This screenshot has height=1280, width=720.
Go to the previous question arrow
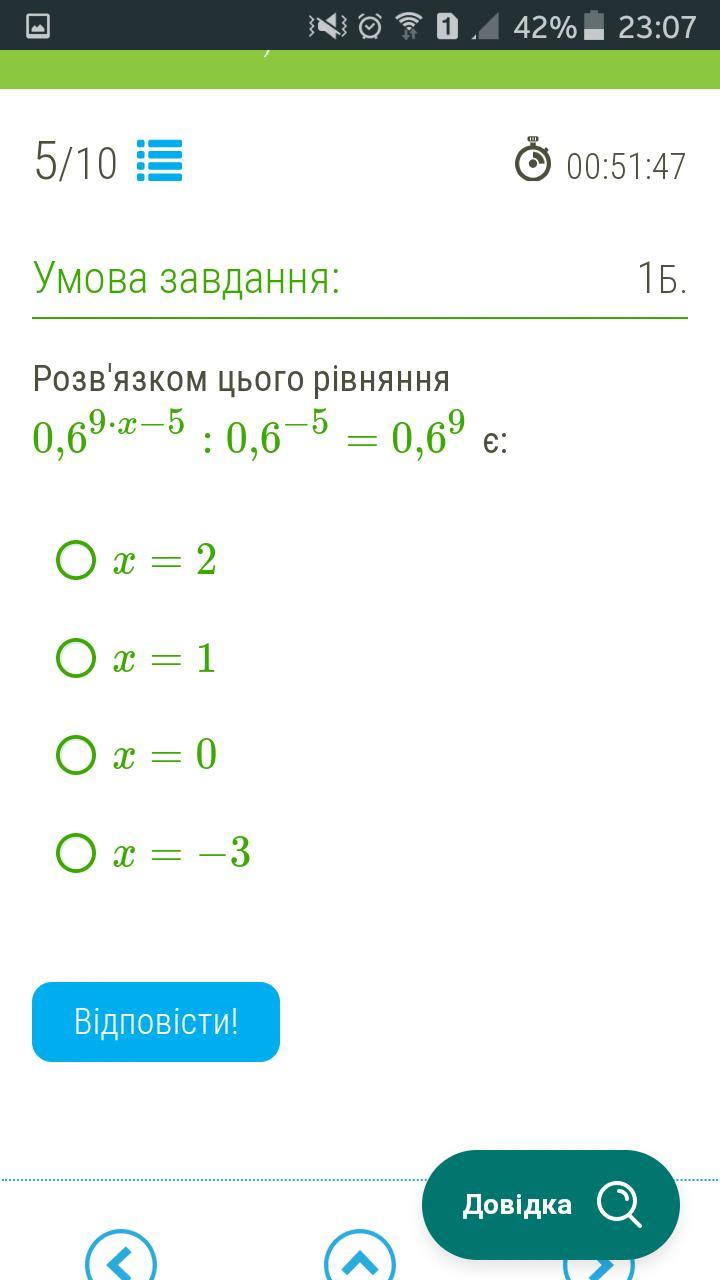pos(121,1256)
